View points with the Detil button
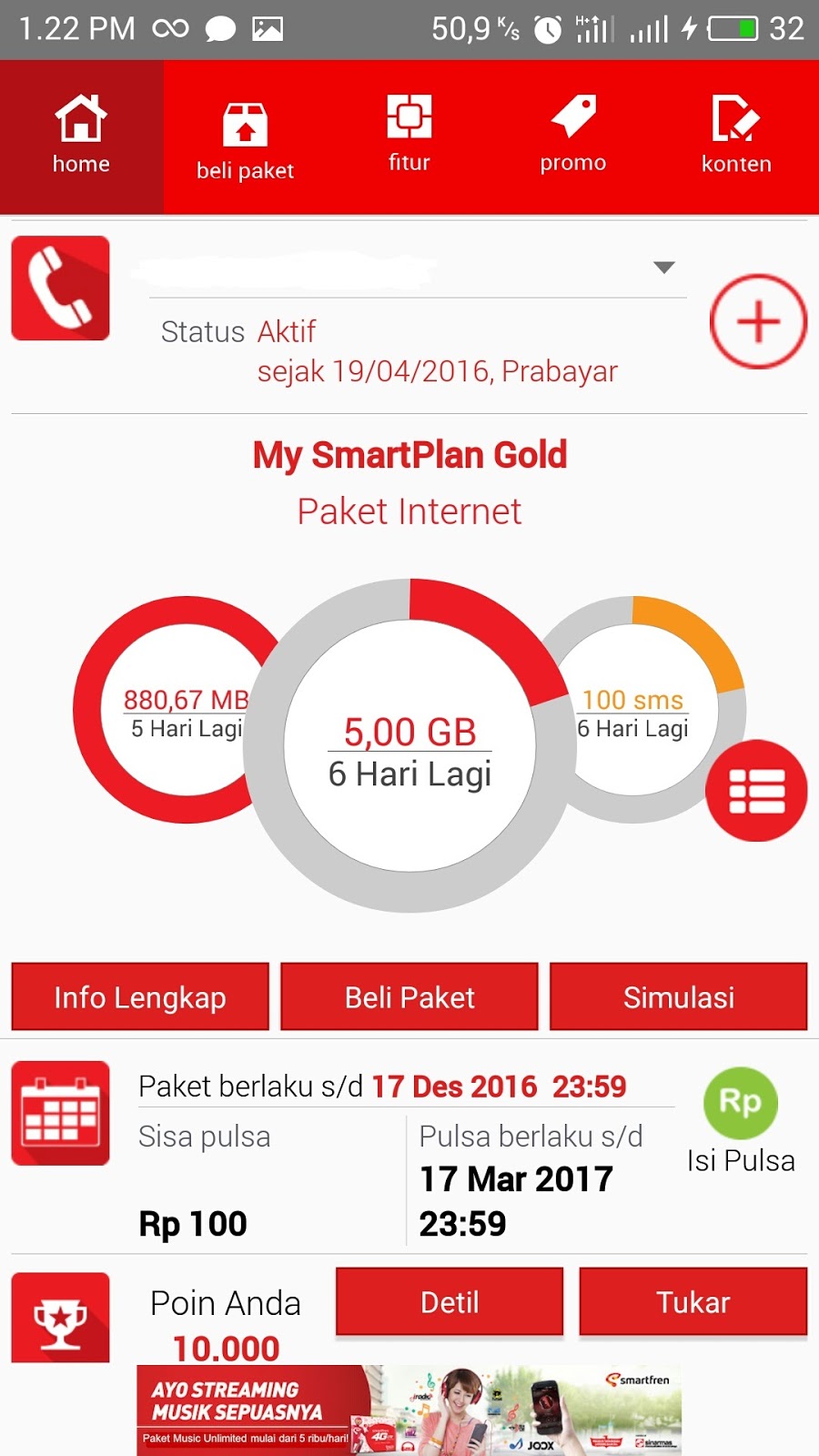This screenshot has height=1456, width=819. pyautogui.click(x=450, y=1302)
